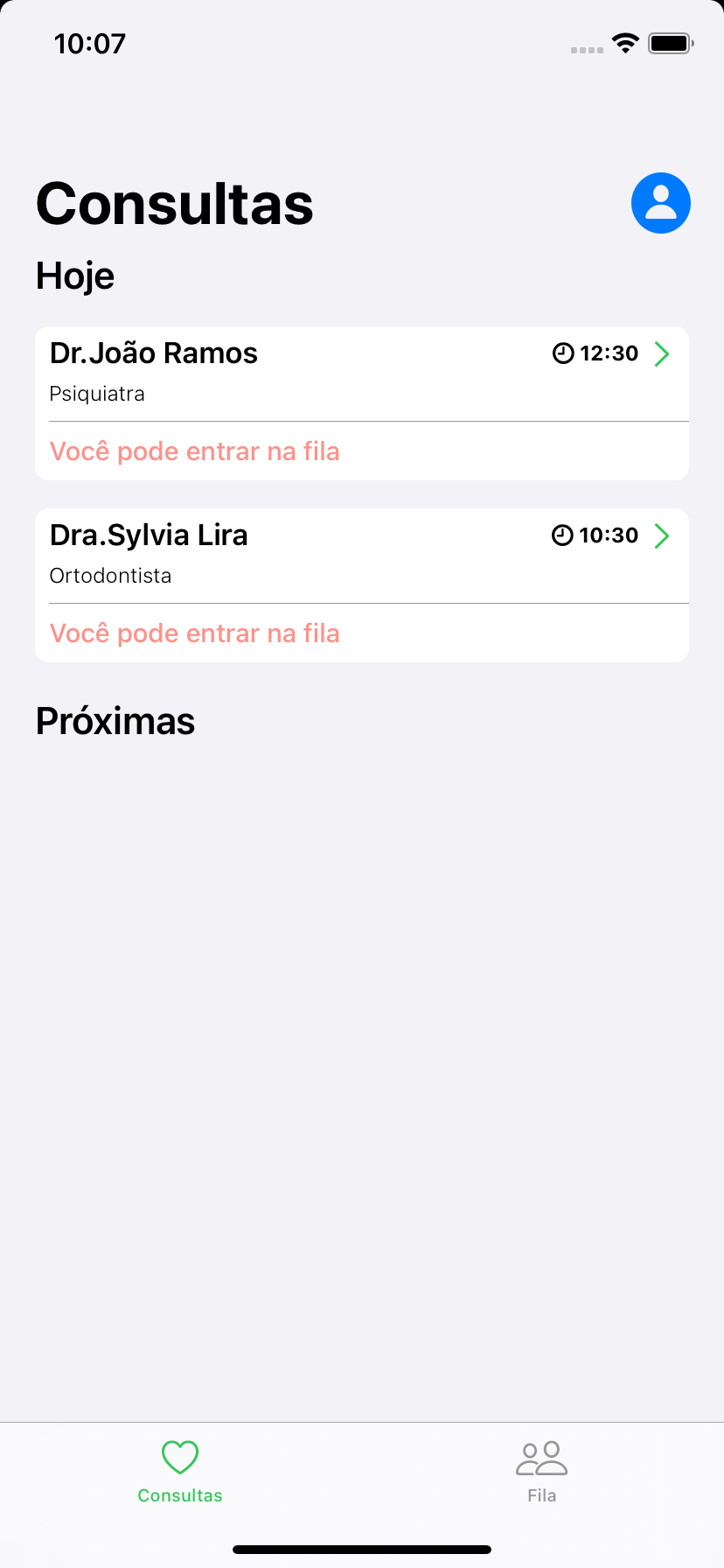Join the queue for Dr.João Ramos

tap(195, 451)
